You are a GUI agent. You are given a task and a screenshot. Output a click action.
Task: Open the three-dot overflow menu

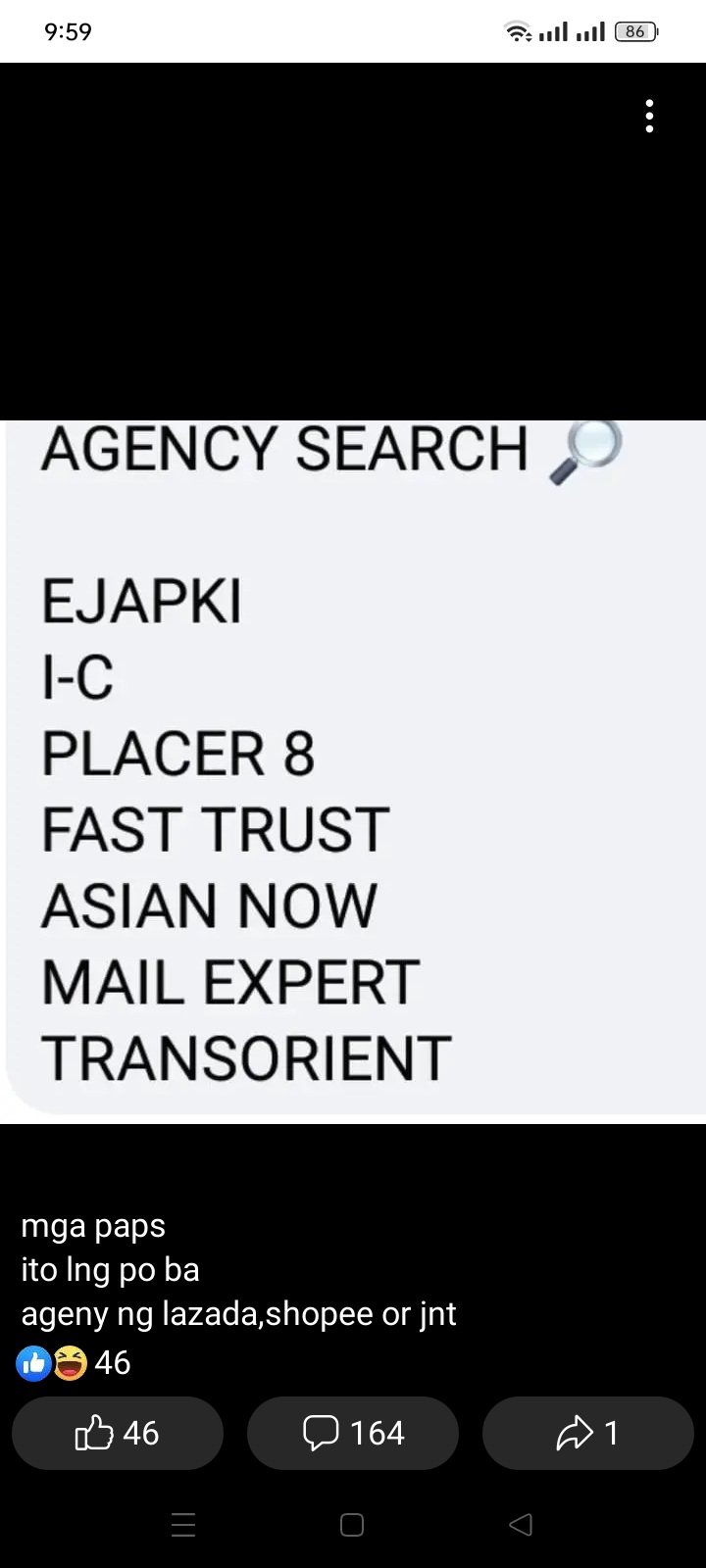(x=649, y=116)
